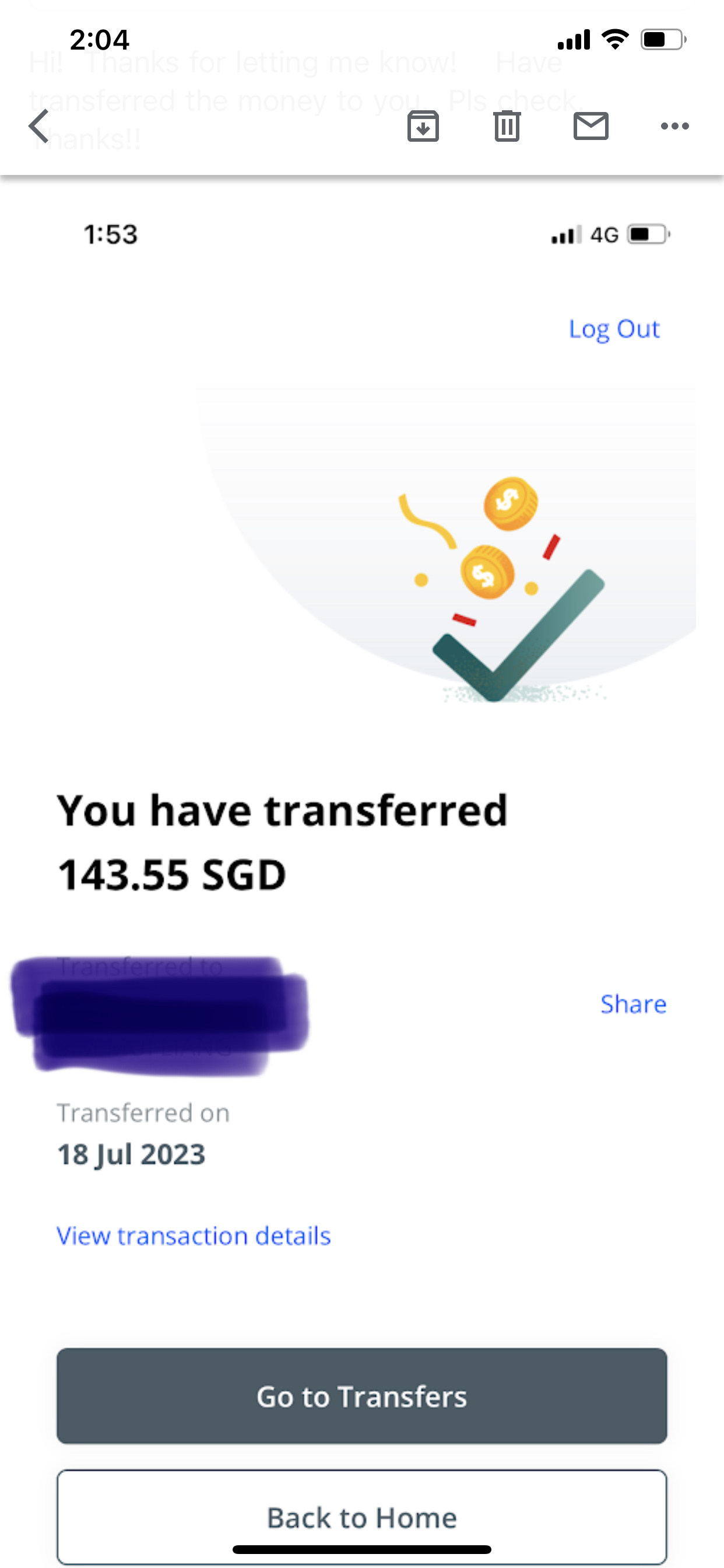Delete this email with the trash icon

point(507,126)
